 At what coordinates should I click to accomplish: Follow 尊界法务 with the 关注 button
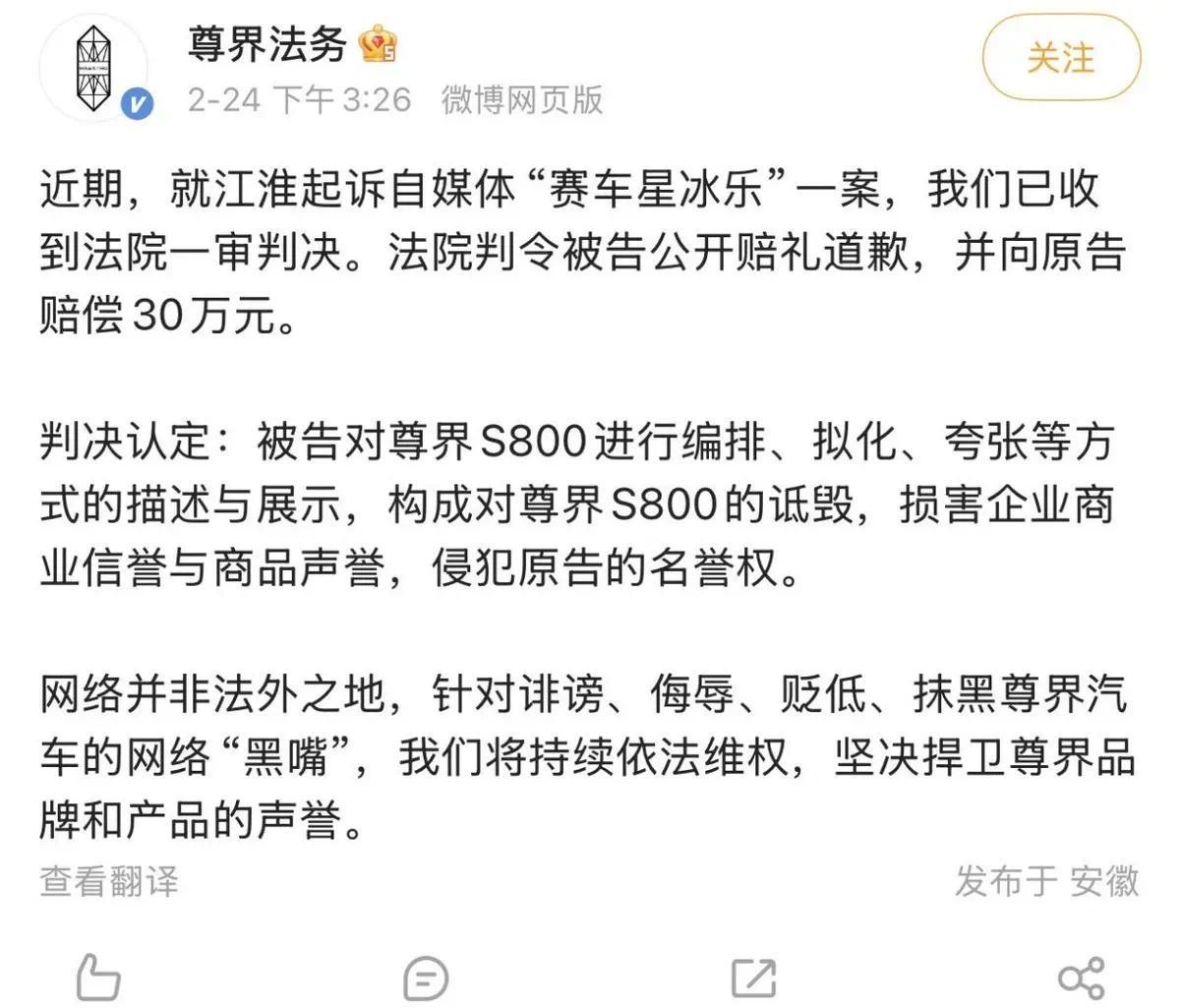coord(1061,59)
